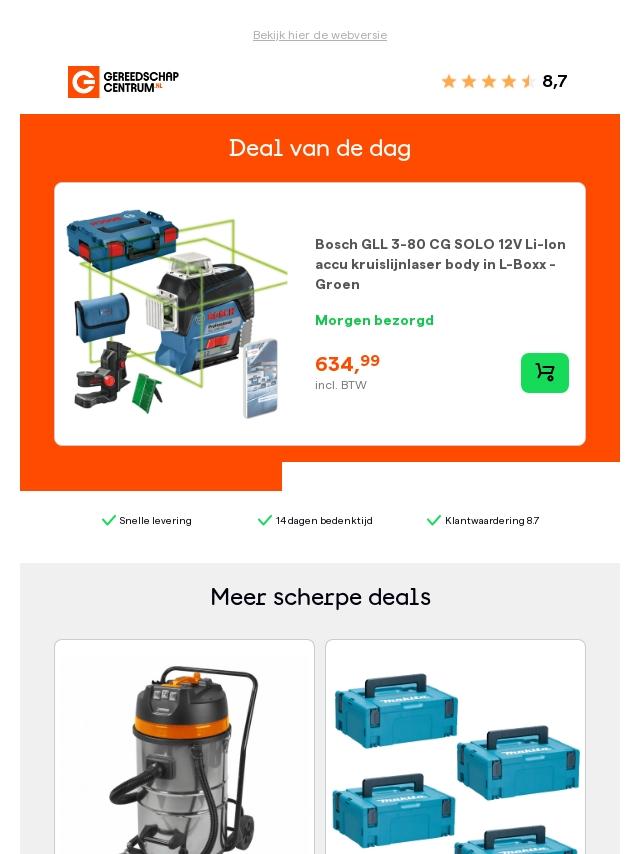Screen dimensions: 640x854
Task: Open the industrial vacuum cleaner deal
Action: (x=184, y=750)
